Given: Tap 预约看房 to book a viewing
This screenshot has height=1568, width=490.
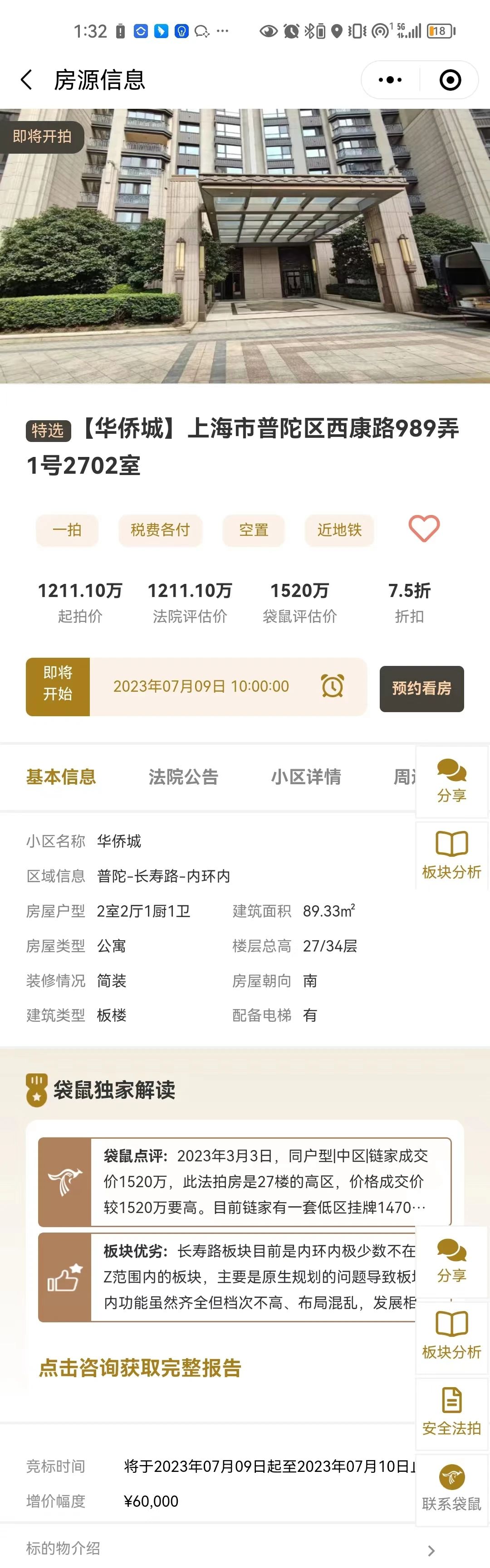Looking at the screenshot, I should [x=421, y=688].
